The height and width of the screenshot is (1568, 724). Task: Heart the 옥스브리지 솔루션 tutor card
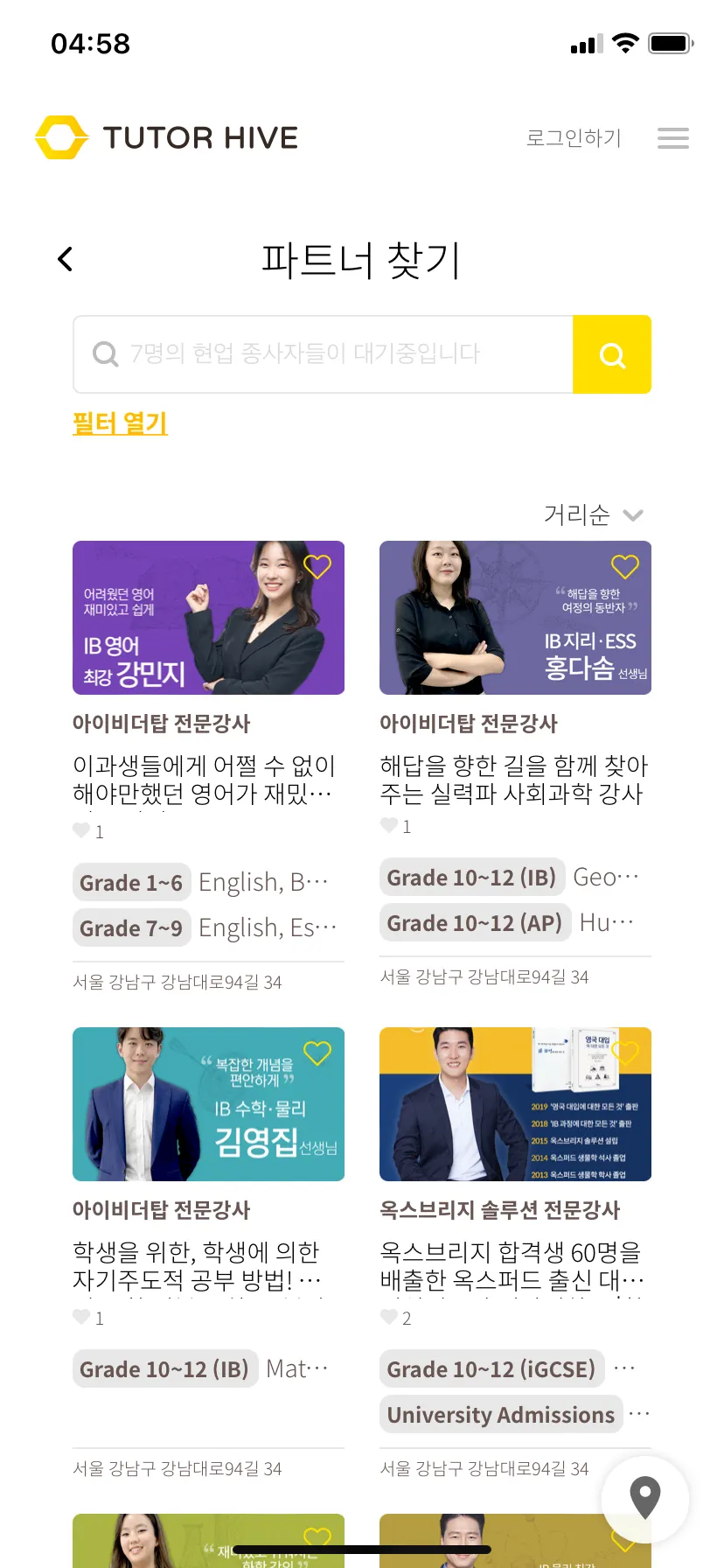click(624, 1053)
